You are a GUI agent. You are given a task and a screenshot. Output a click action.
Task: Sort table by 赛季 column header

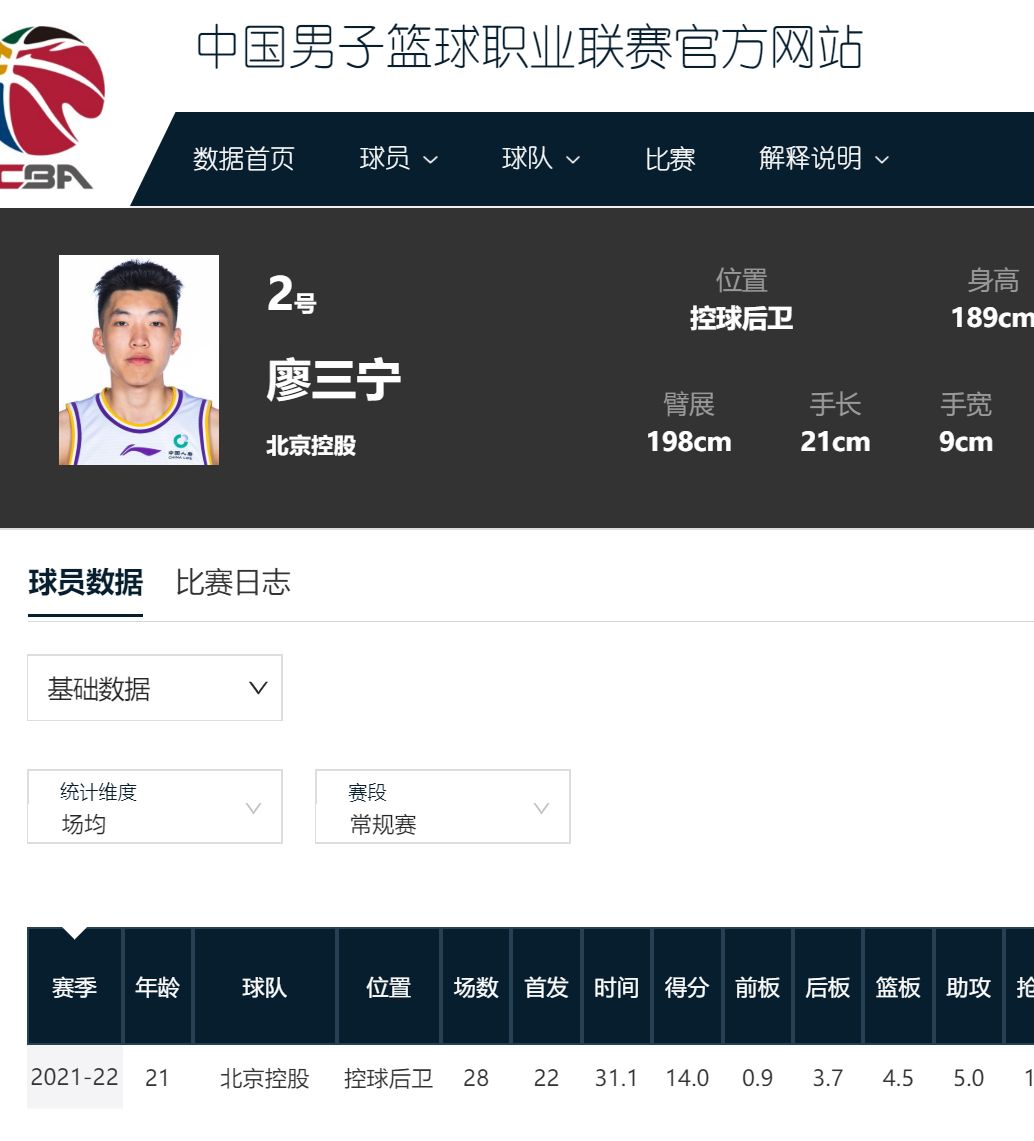click(x=75, y=988)
